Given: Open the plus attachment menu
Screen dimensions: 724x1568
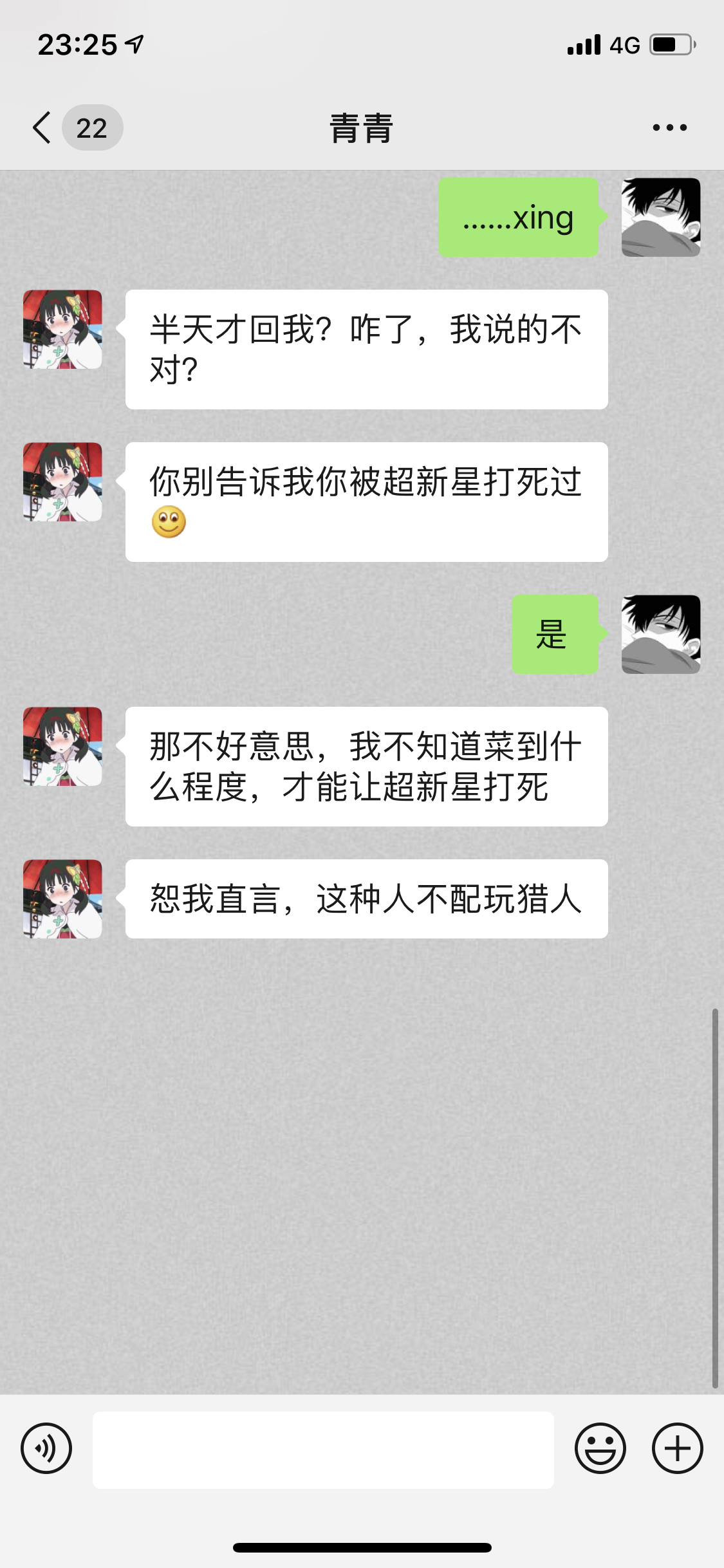Looking at the screenshot, I should tap(677, 1449).
